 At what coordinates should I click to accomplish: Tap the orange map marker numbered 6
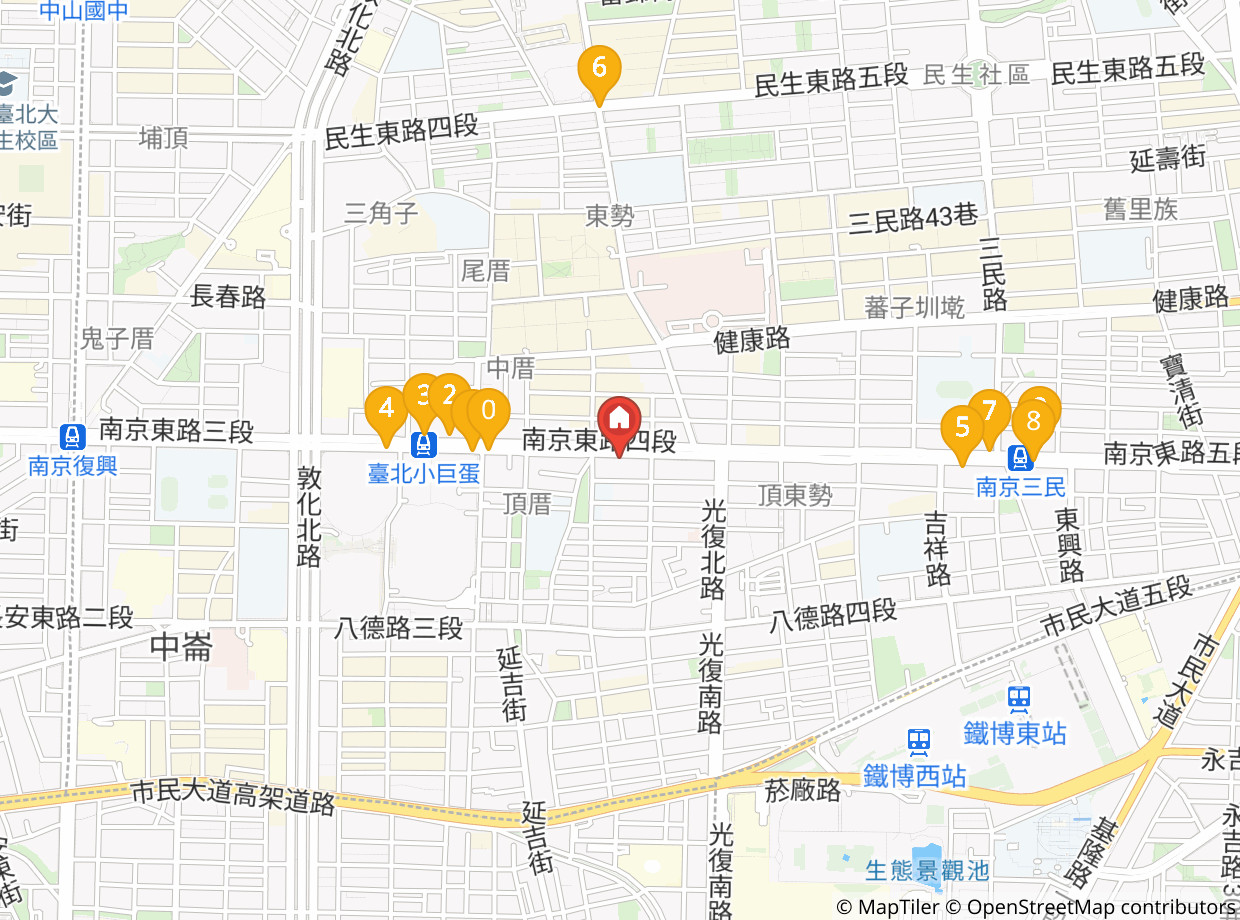click(599, 69)
